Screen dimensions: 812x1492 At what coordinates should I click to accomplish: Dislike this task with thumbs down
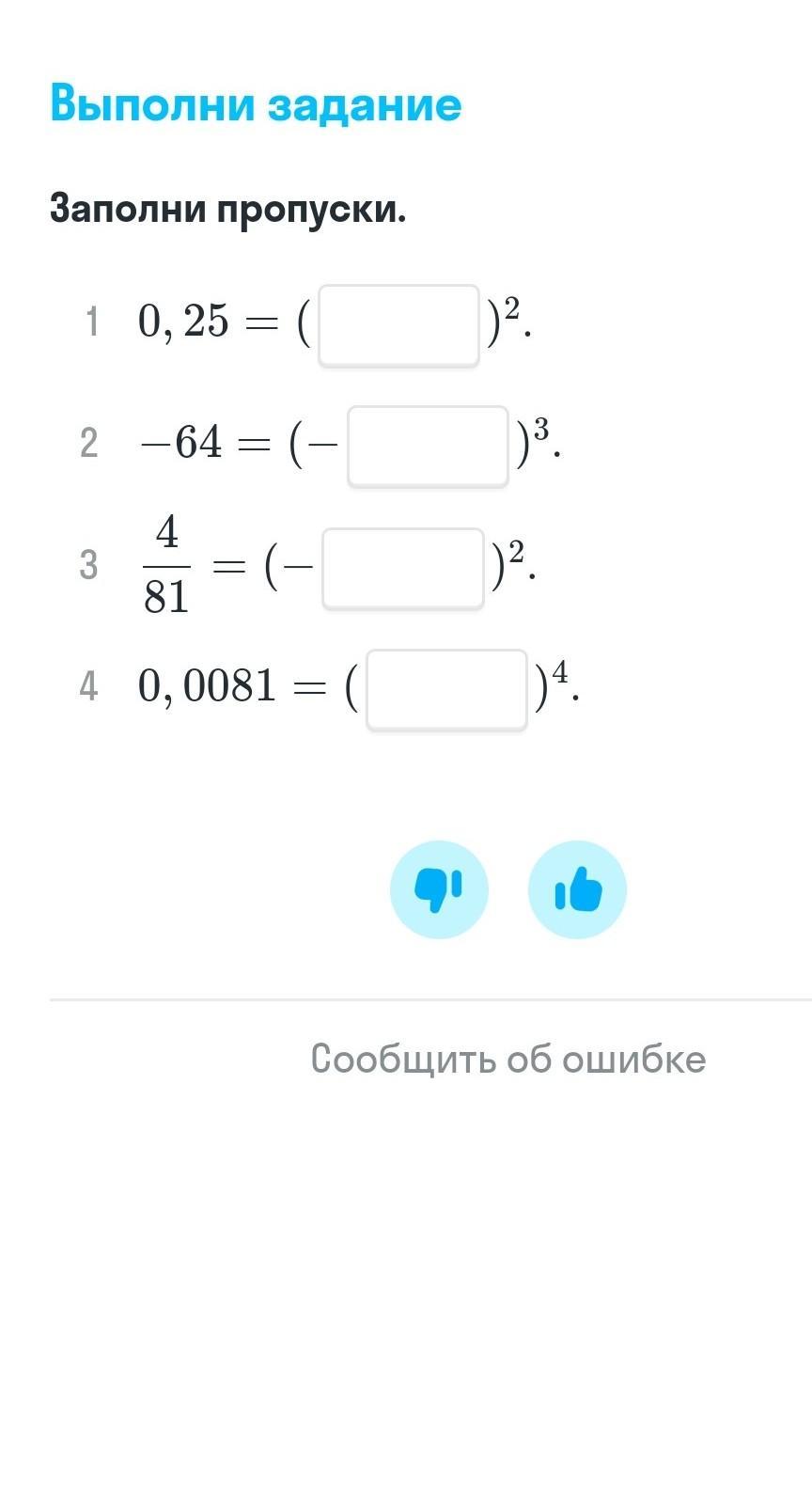[439, 889]
